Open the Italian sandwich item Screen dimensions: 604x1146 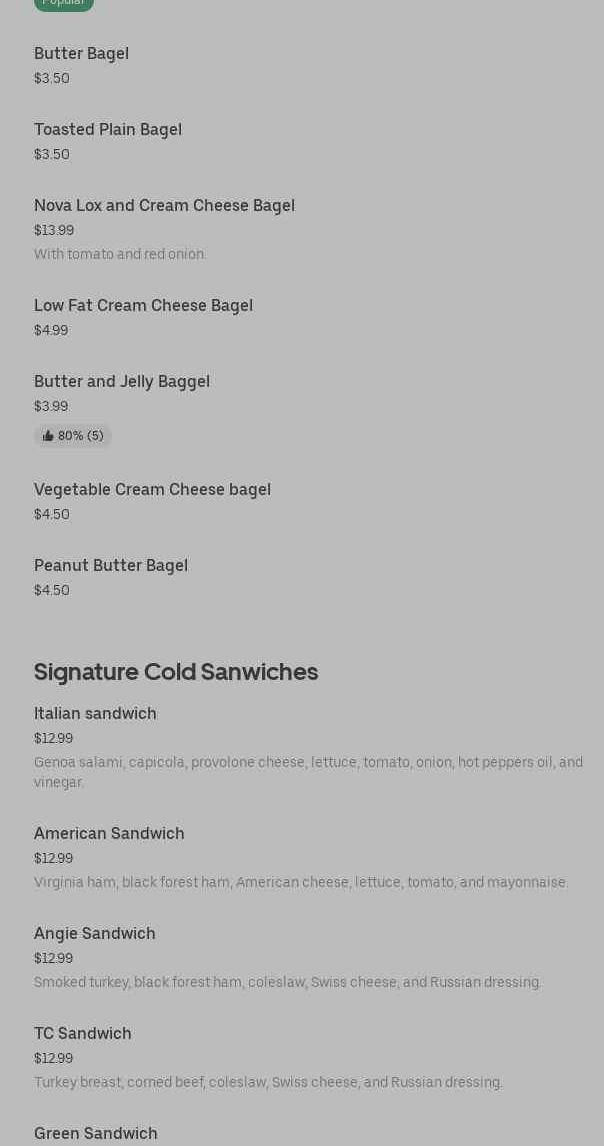(95, 714)
